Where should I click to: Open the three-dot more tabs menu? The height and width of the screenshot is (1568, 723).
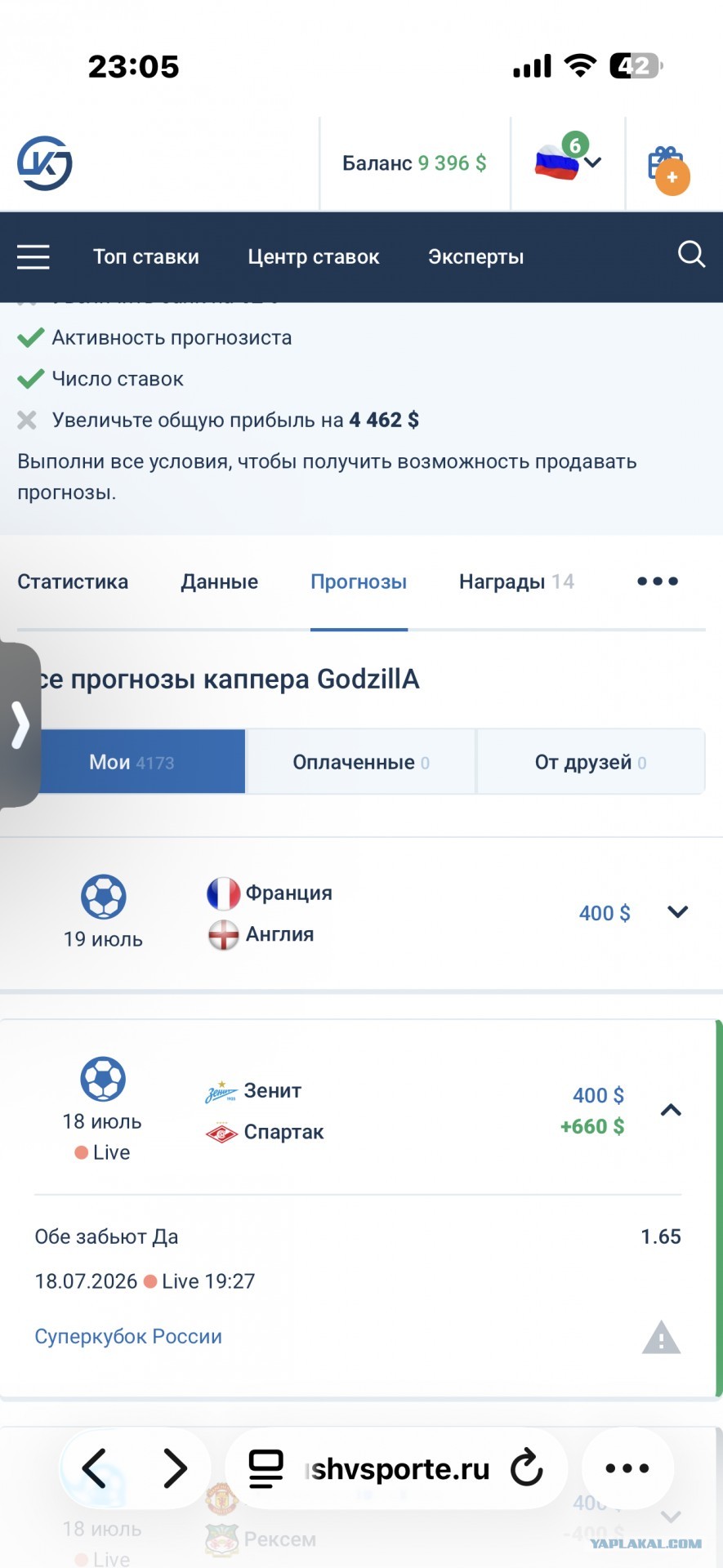[658, 581]
